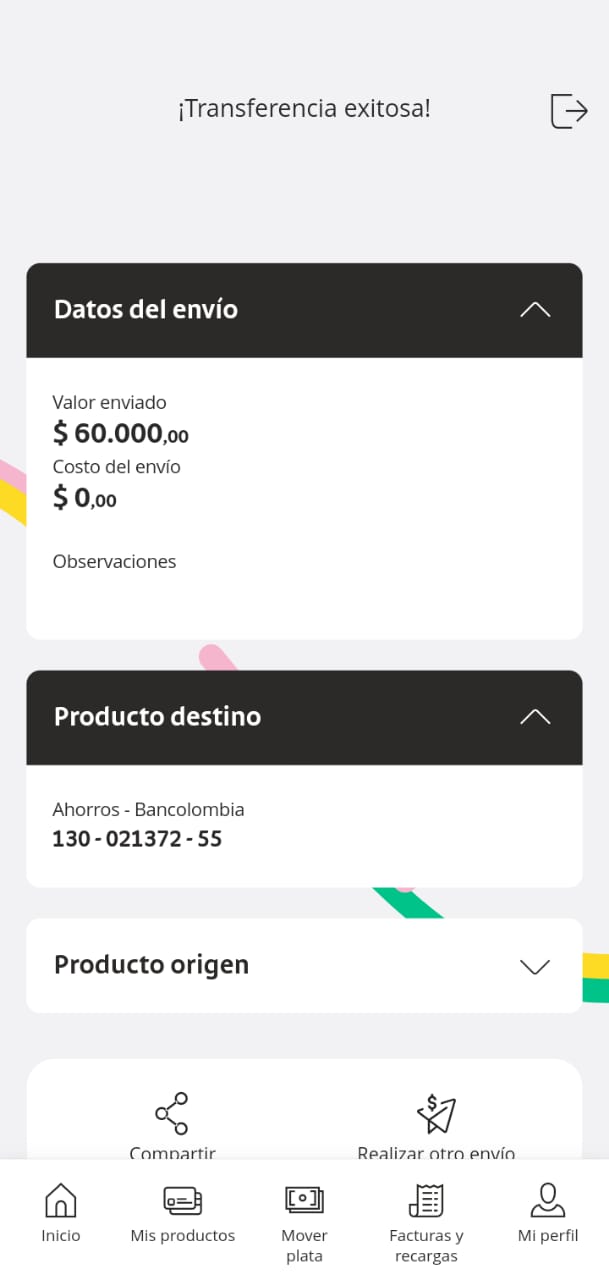
Task: Expand the Producto origen section
Action: pos(535,966)
